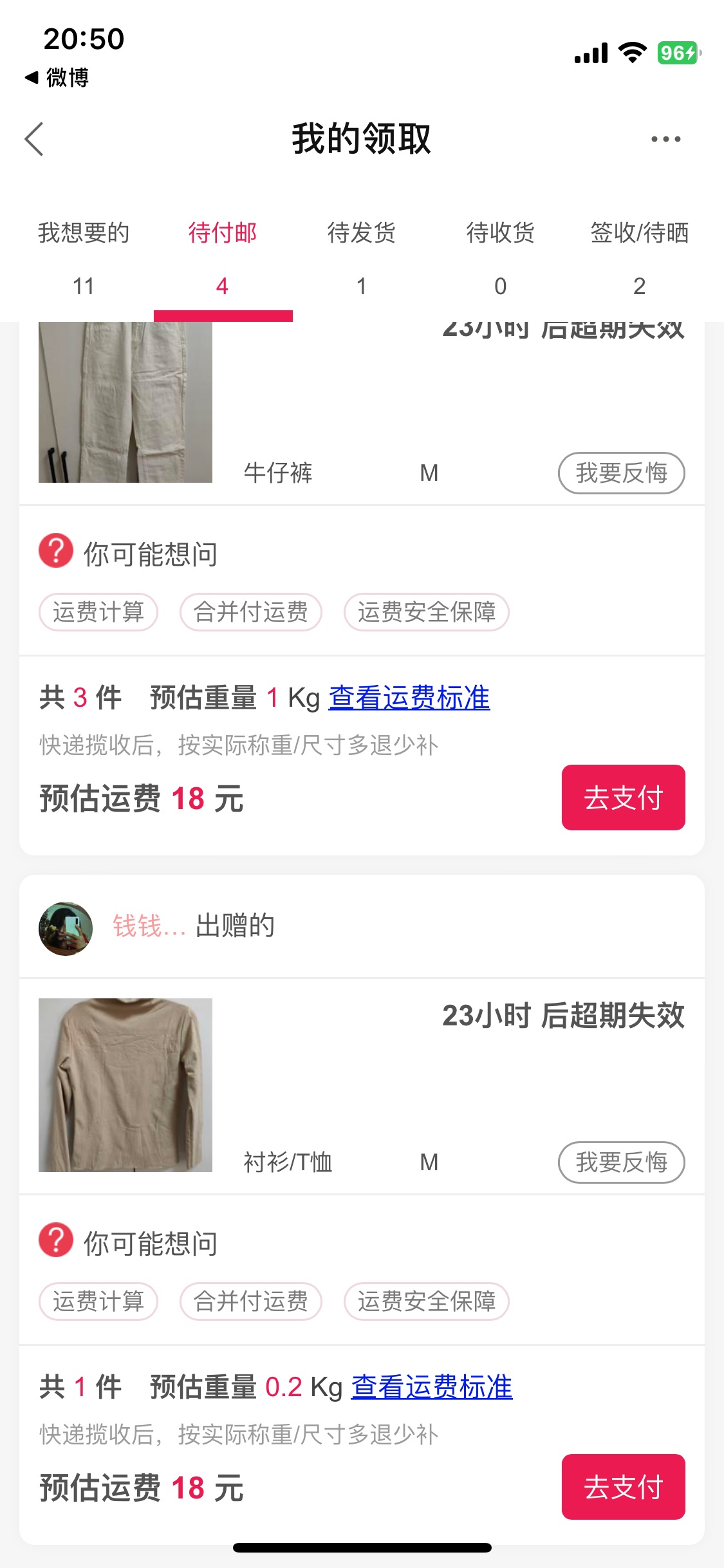
Task: Open the beige shirt item image
Action: (x=125, y=1085)
